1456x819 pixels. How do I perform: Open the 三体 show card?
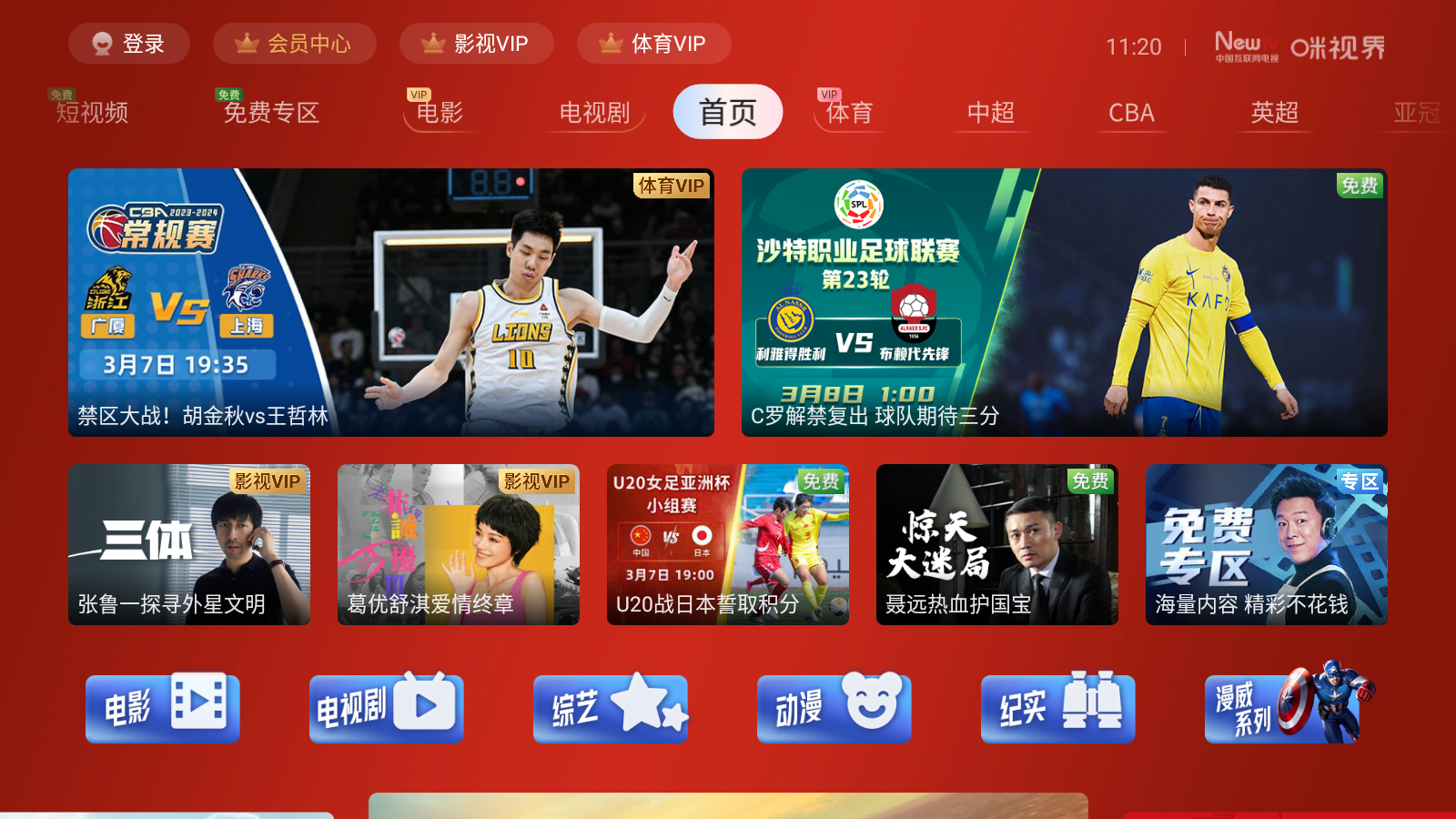pyautogui.click(x=189, y=544)
